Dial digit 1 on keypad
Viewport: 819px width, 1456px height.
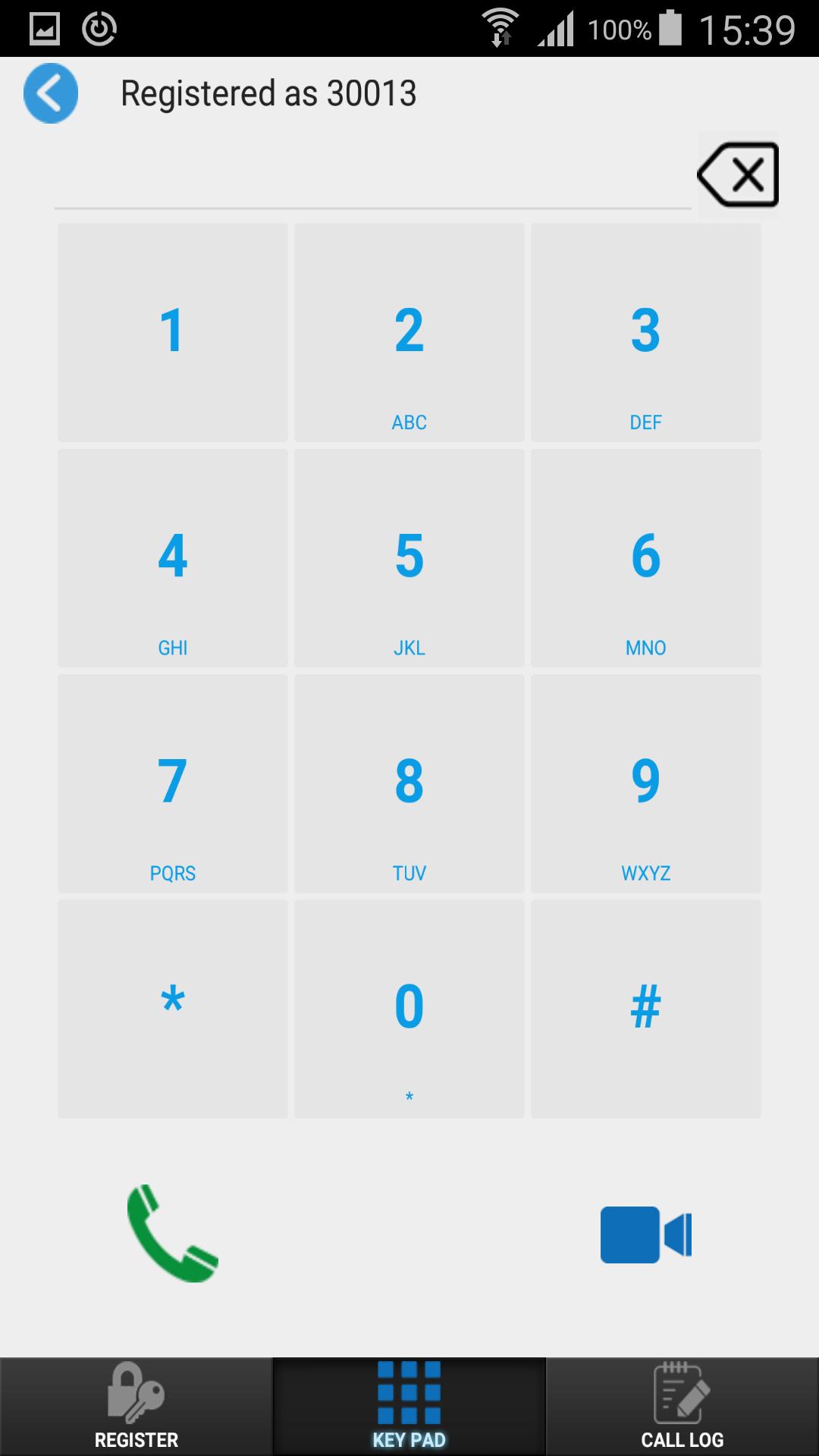click(x=173, y=332)
